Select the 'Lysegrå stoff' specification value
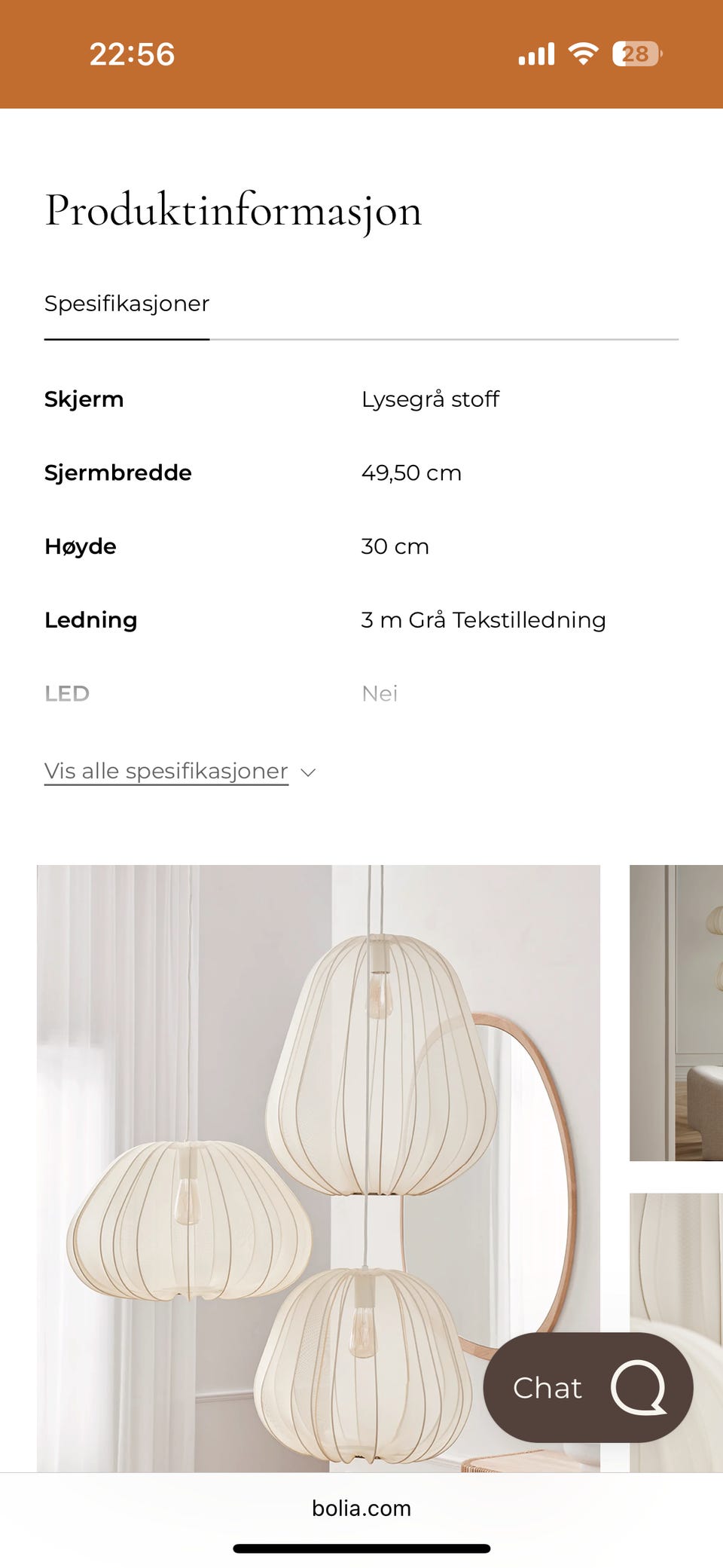723x1568 pixels. point(429,399)
